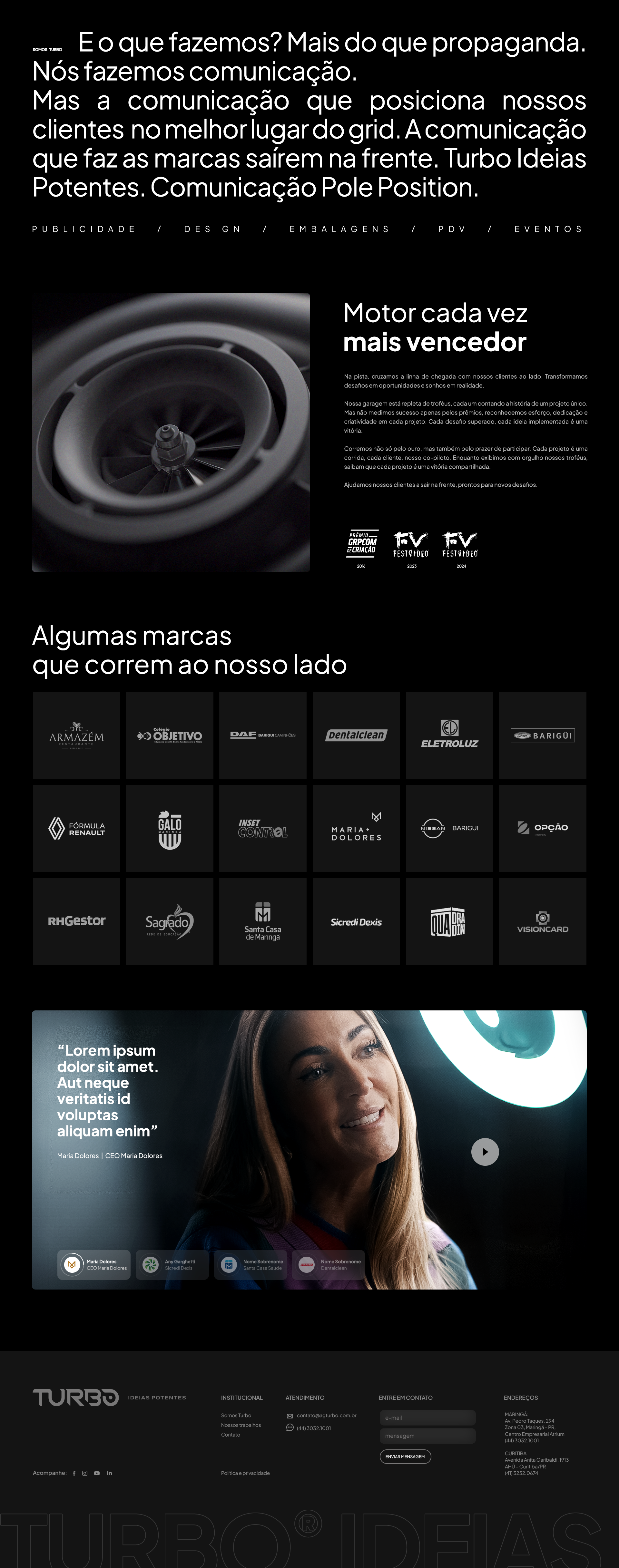Open Turbo's Facebook page icon
The image size is (619, 1568).
pos(74,1473)
